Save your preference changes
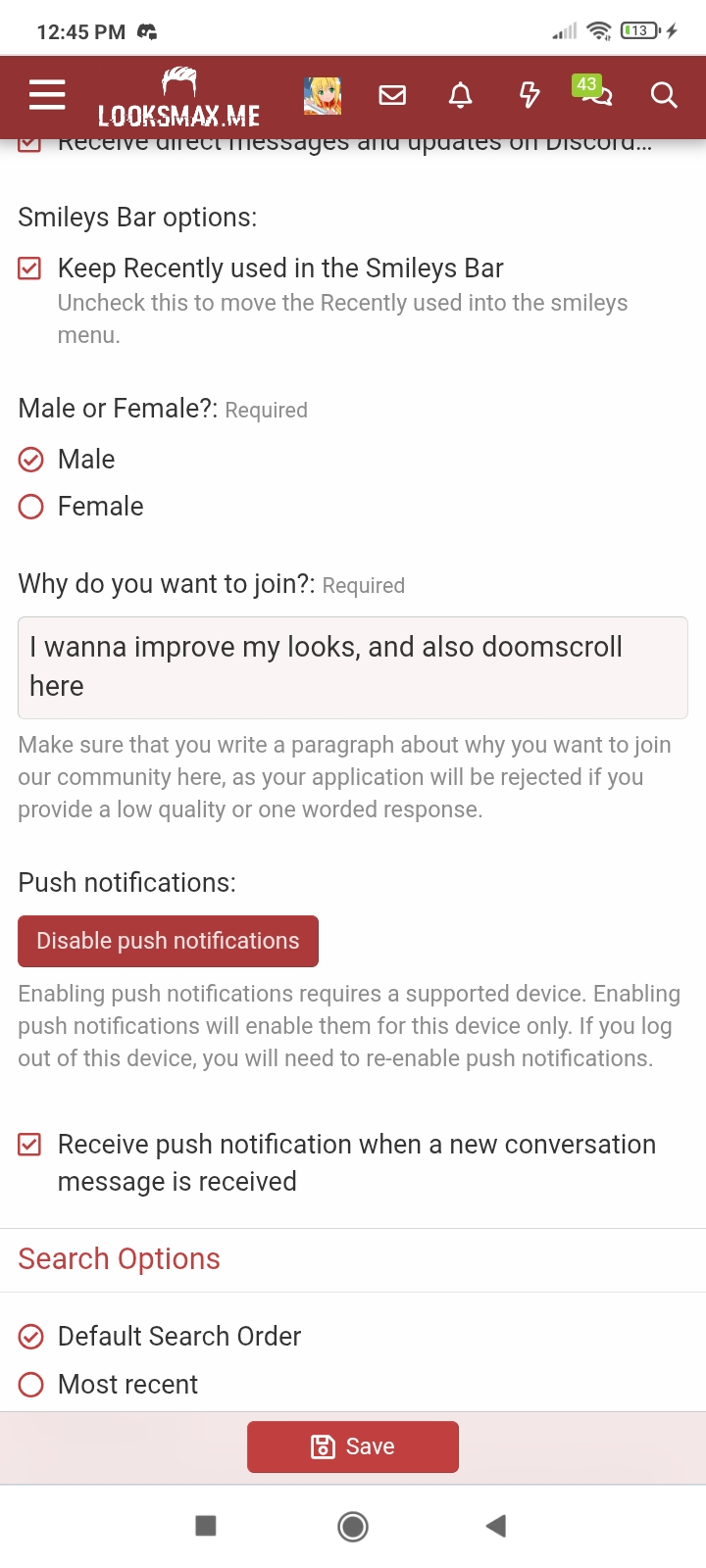This screenshot has width=706, height=1568. point(353,1445)
